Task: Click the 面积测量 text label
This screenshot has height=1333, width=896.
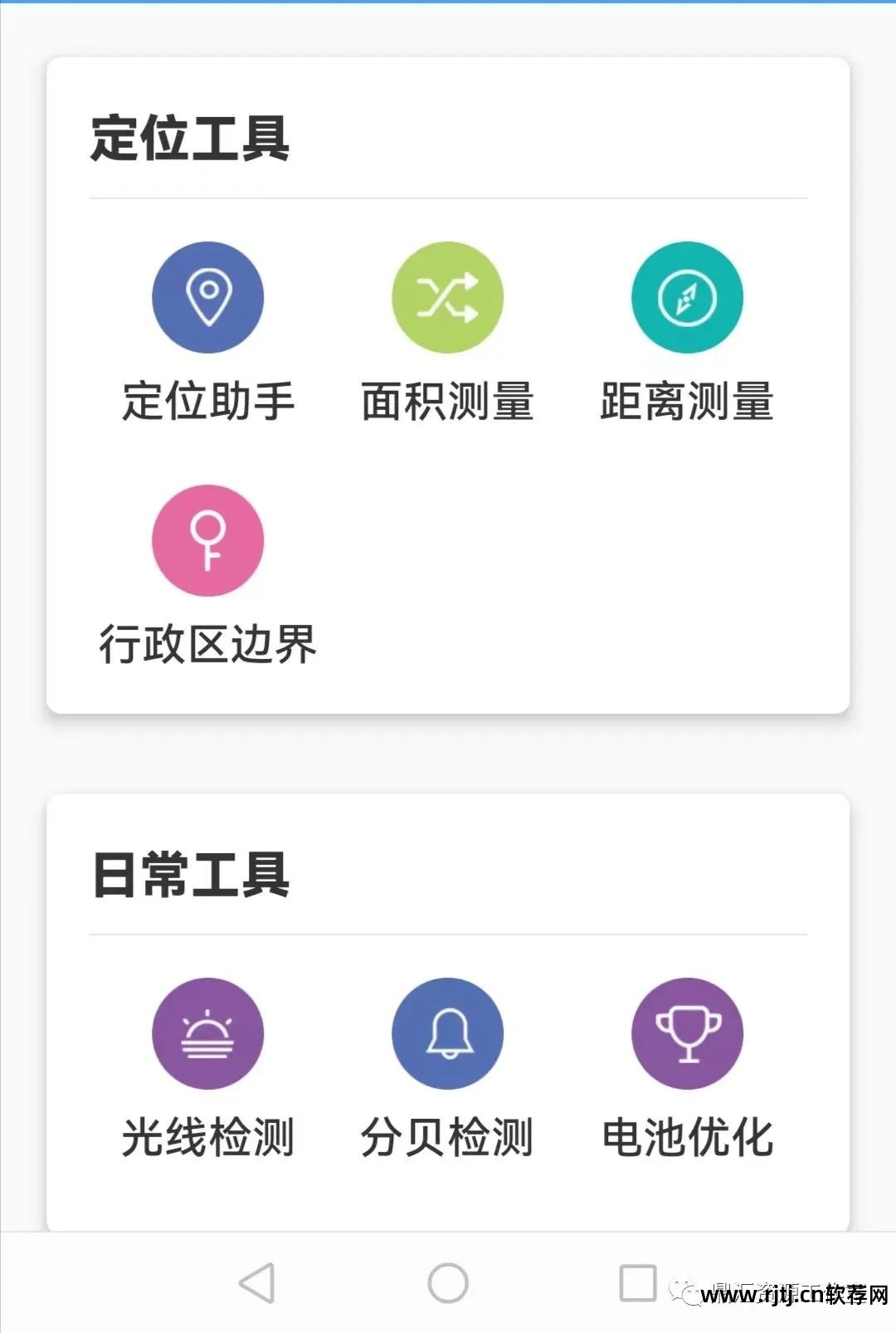Action: 447,401
